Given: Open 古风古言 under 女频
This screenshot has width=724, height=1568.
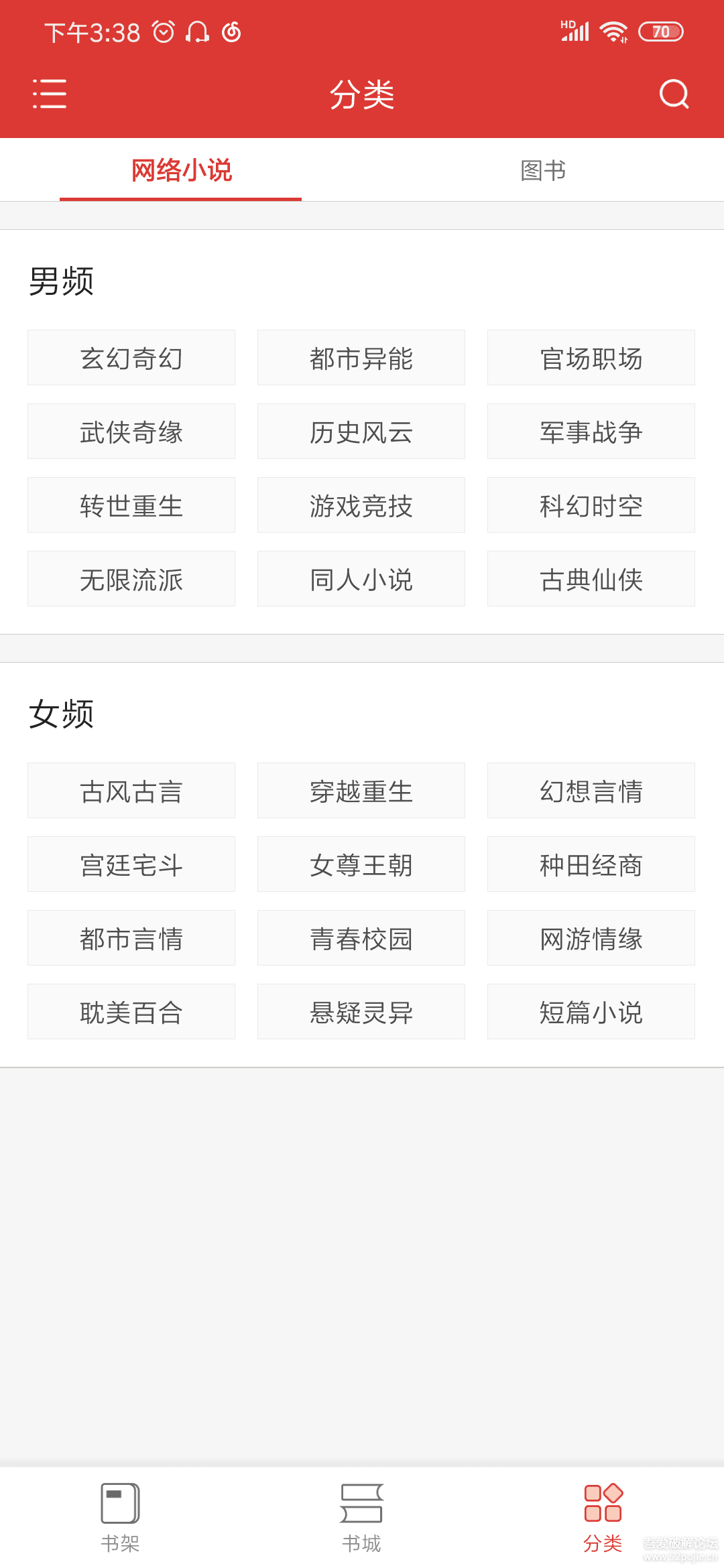Looking at the screenshot, I should pyautogui.click(x=131, y=790).
